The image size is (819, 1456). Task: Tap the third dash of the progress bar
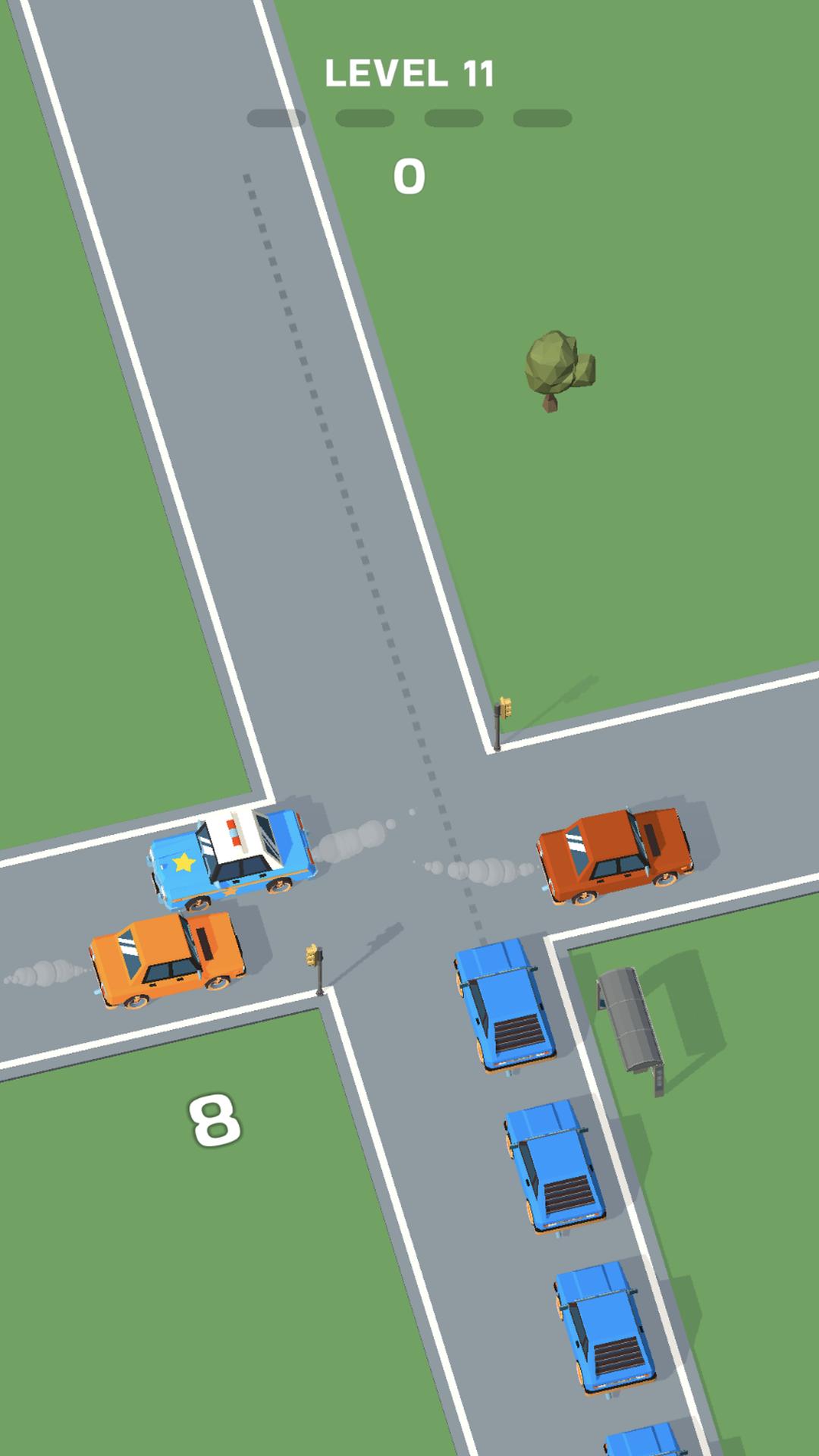tap(453, 116)
